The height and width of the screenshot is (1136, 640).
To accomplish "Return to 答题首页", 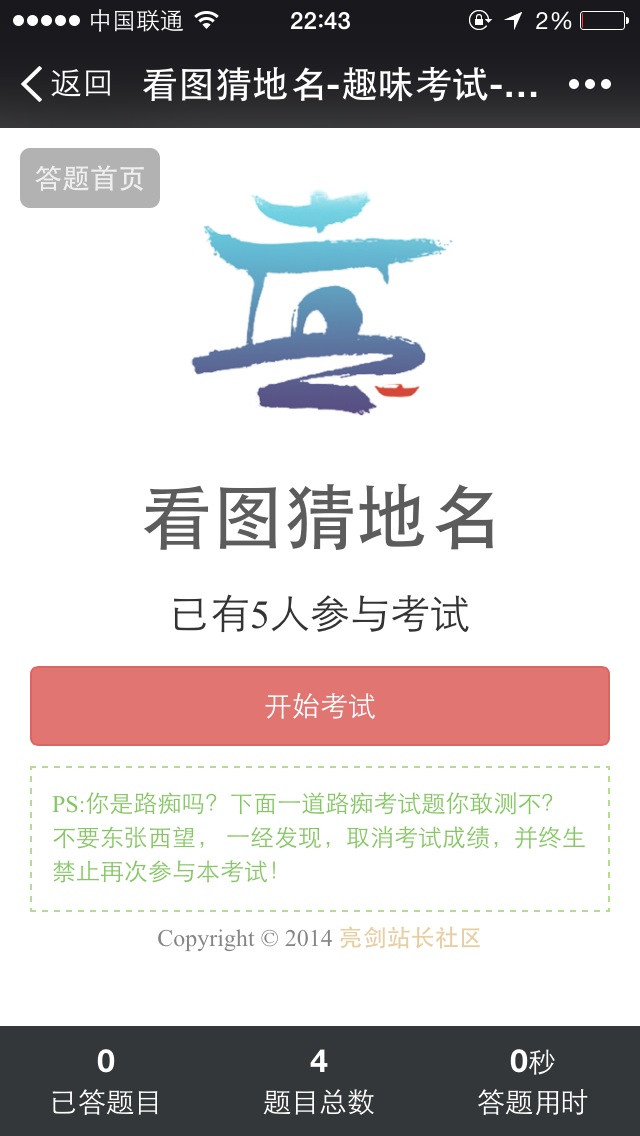I will [x=90, y=178].
